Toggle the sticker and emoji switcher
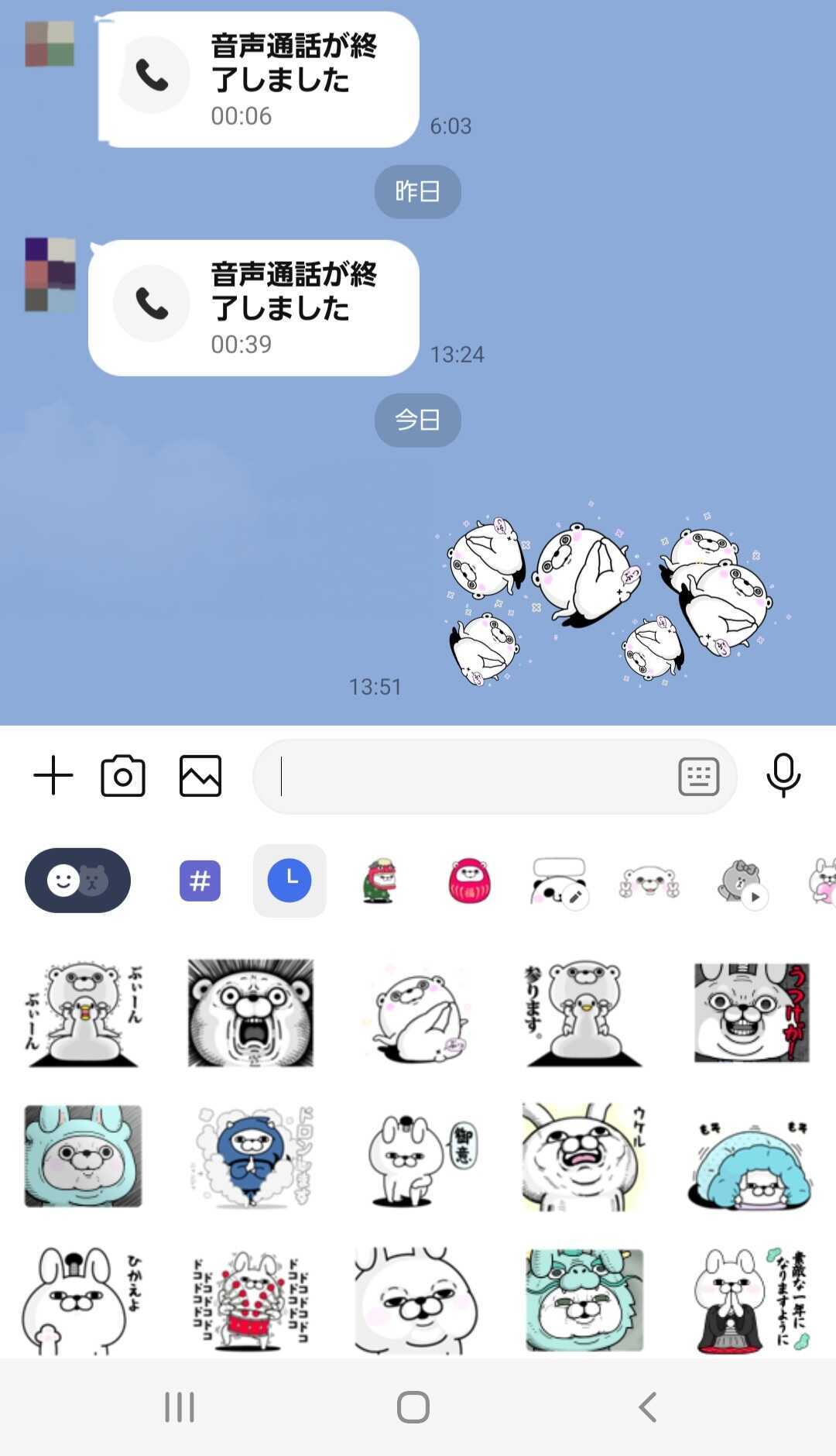 coord(77,881)
